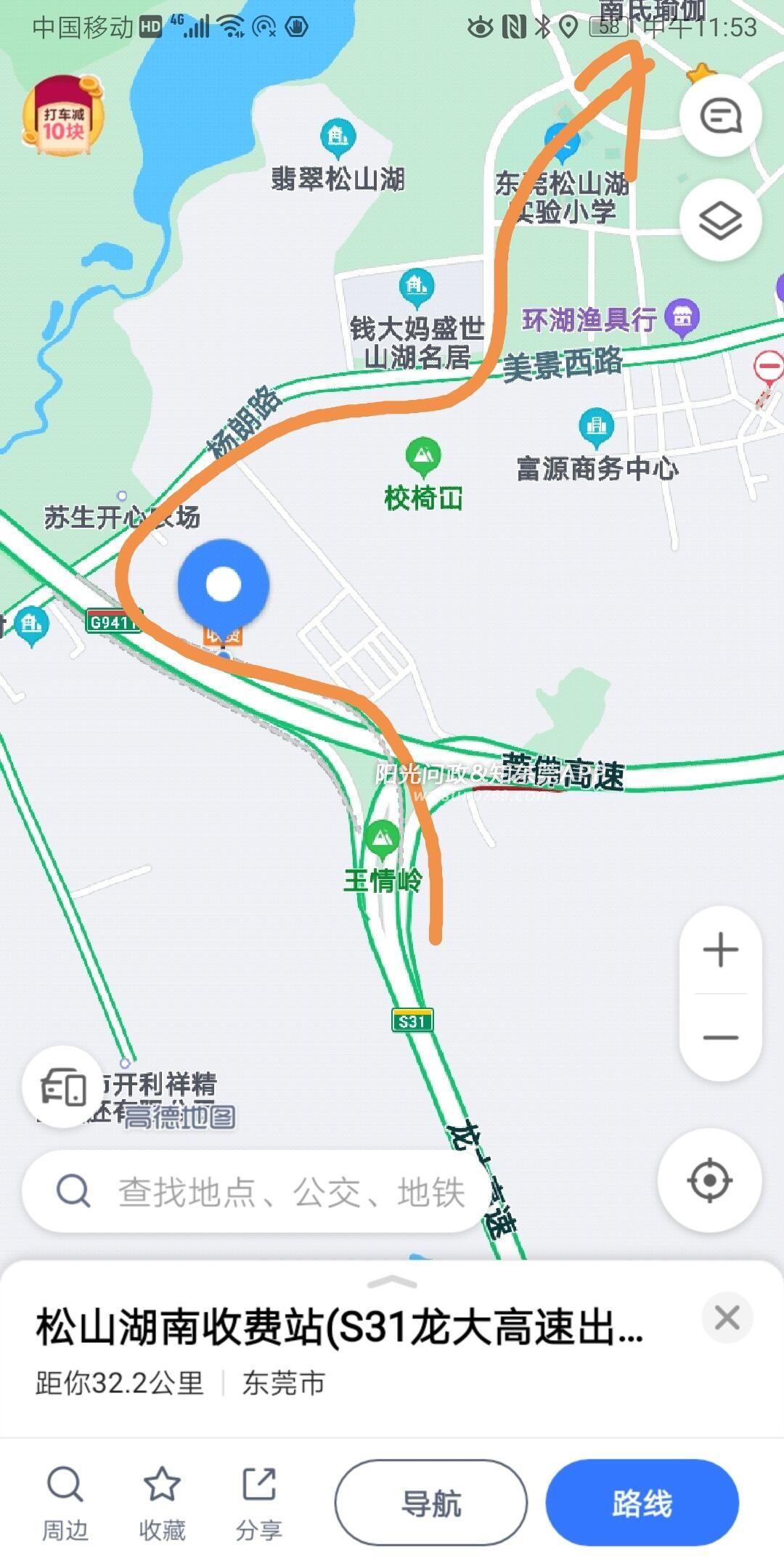Close the 松山湖南收费站 place card
This screenshot has width=784, height=1568.
(727, 1318)
